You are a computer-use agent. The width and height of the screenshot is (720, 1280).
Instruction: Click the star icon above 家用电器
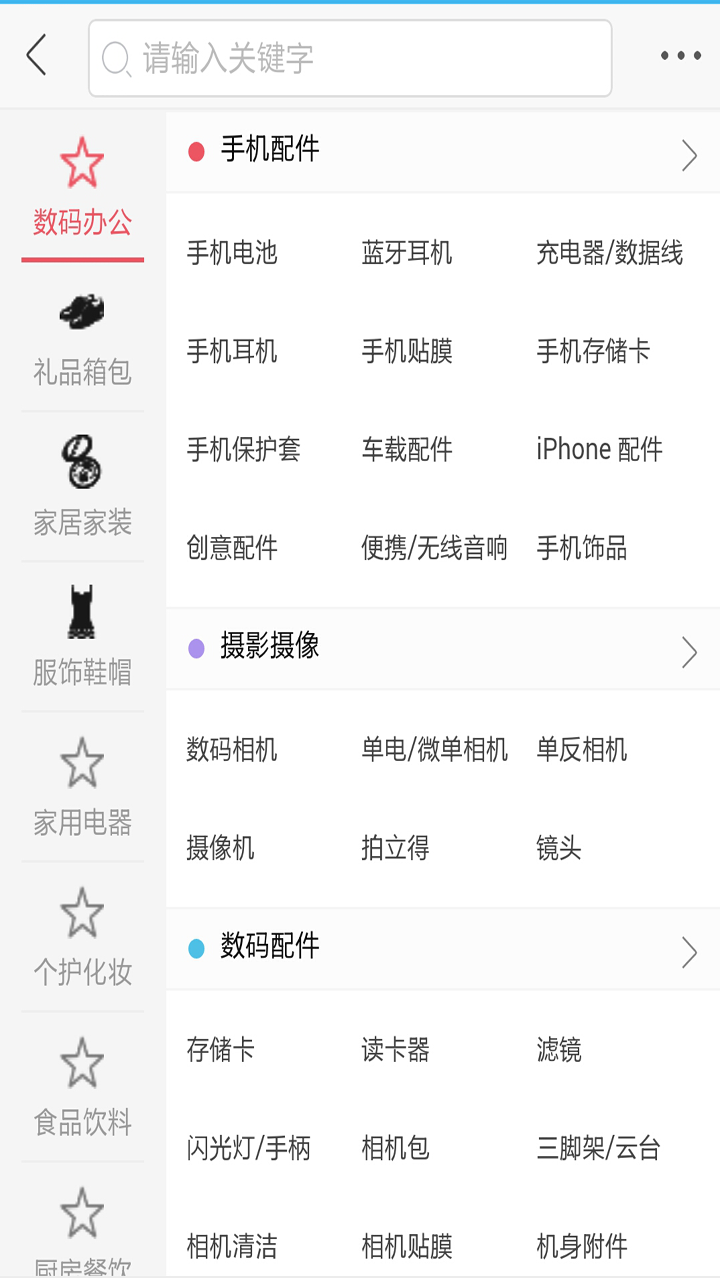82,762
